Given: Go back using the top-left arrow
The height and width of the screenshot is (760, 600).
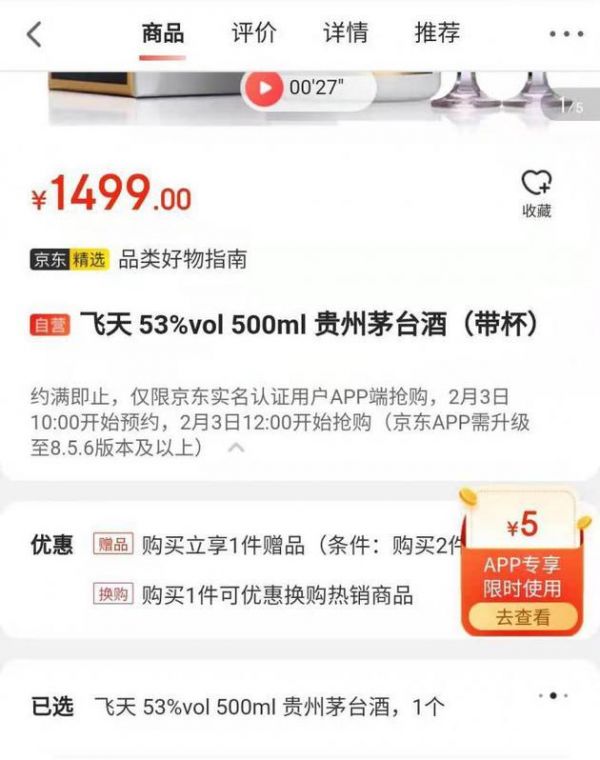Looking at the screenshot, I should pos(34,34).
